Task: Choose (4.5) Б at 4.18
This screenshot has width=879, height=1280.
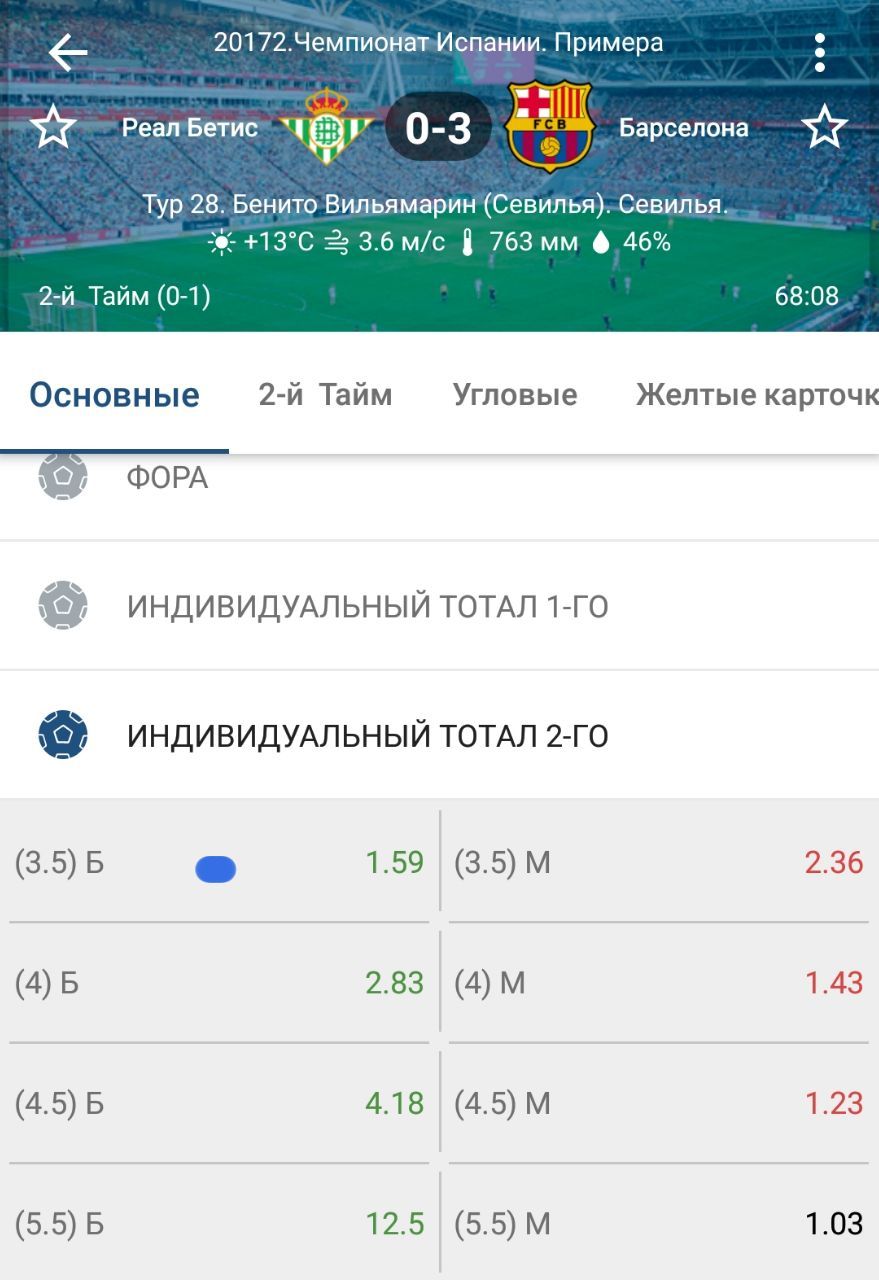Action: [219, 1103]
